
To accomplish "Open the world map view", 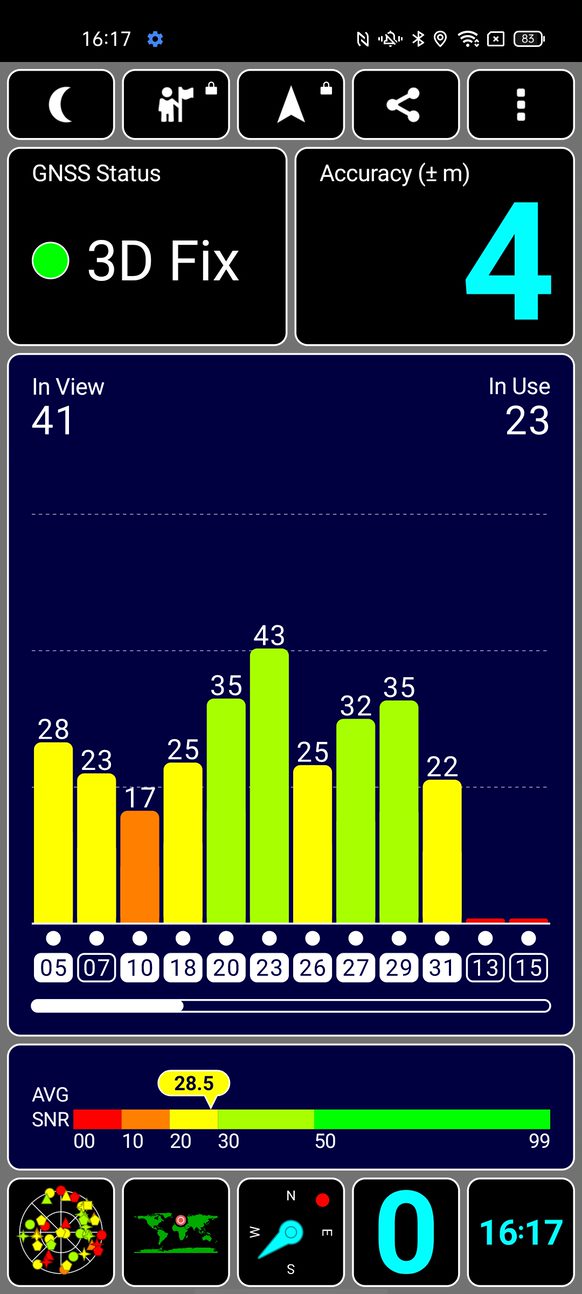I will coord(176,1232).
